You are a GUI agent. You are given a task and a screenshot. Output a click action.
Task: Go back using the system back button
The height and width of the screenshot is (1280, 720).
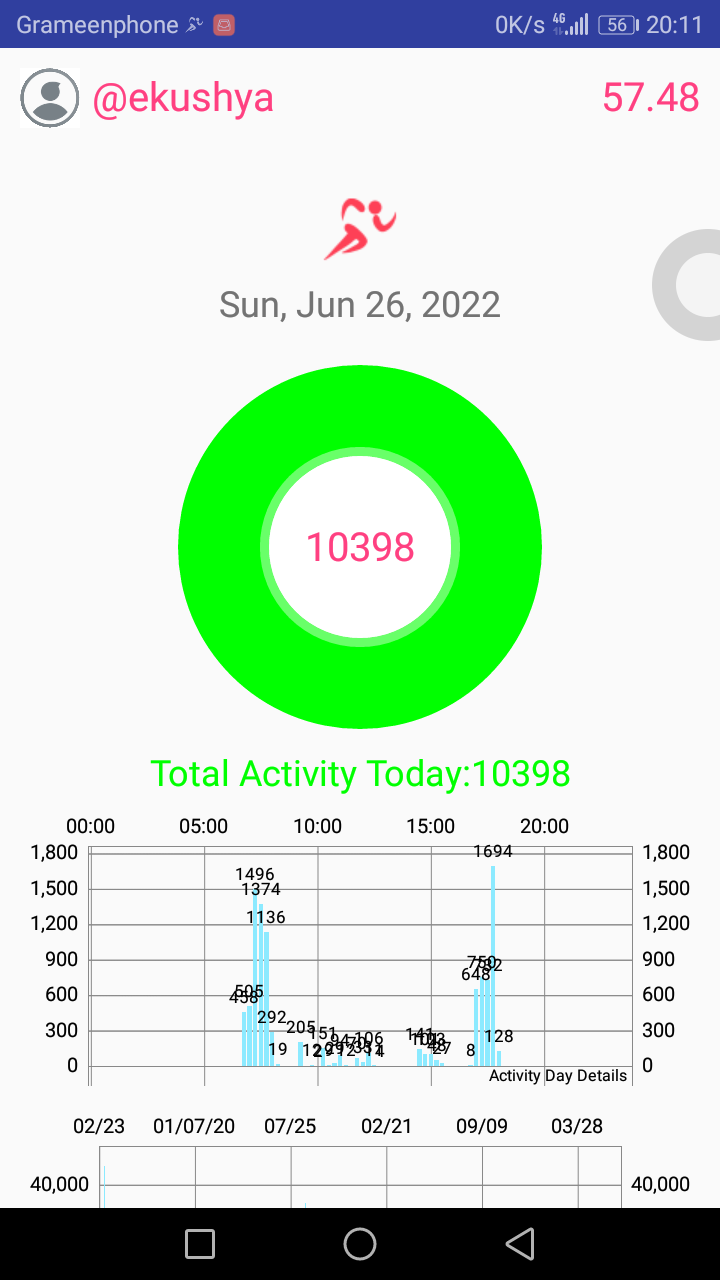[519, 1244]
